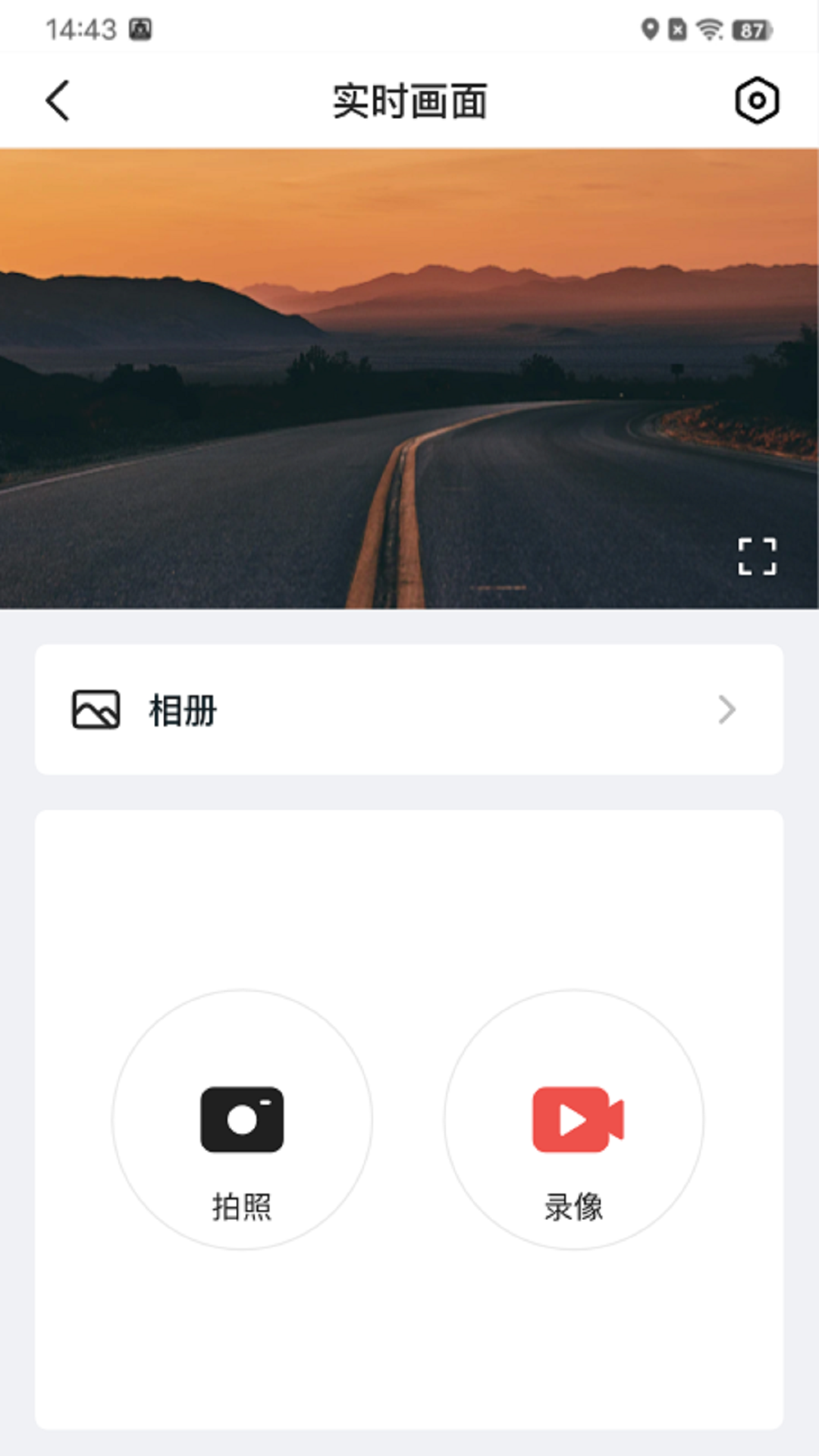Start recording with 录像
Viewport: 819px width, 1456px height.
[574, 1120]
